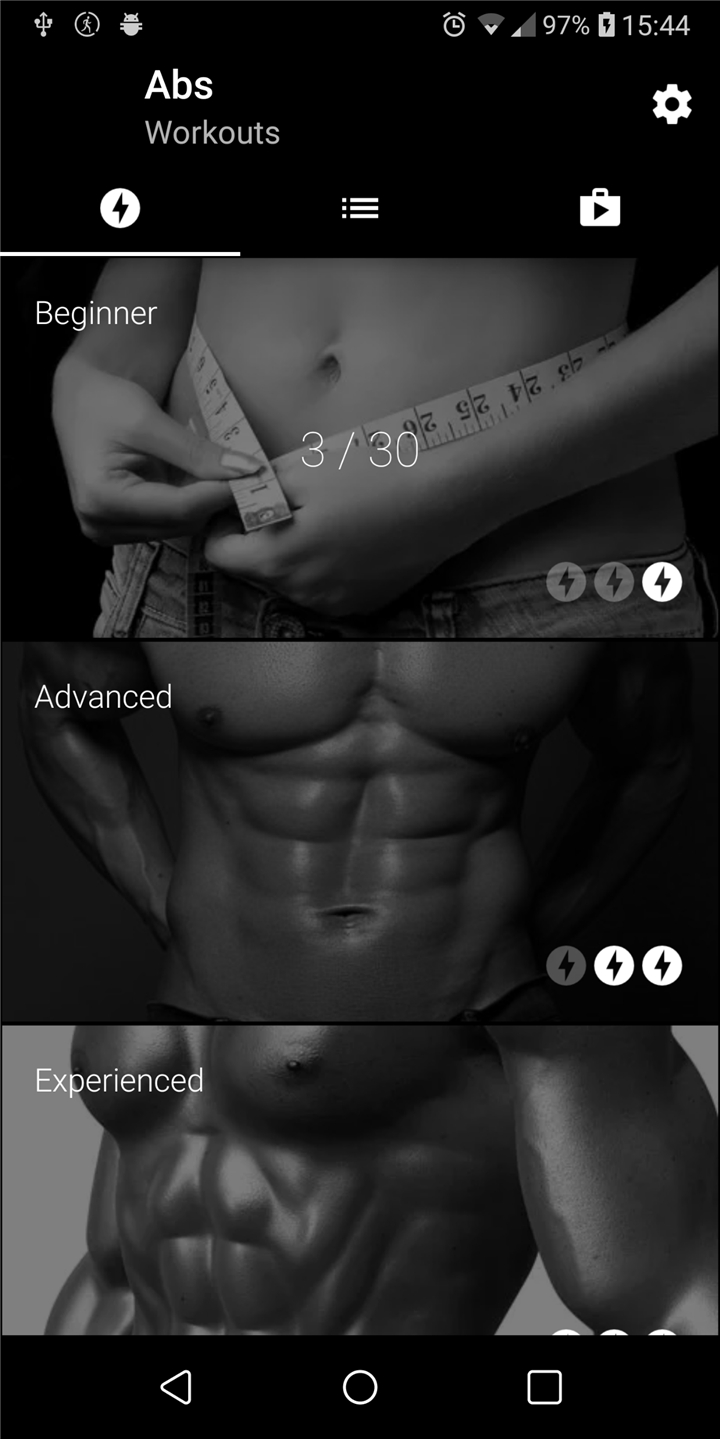
Task: Open the Beginner workout card
Action: 360,448
